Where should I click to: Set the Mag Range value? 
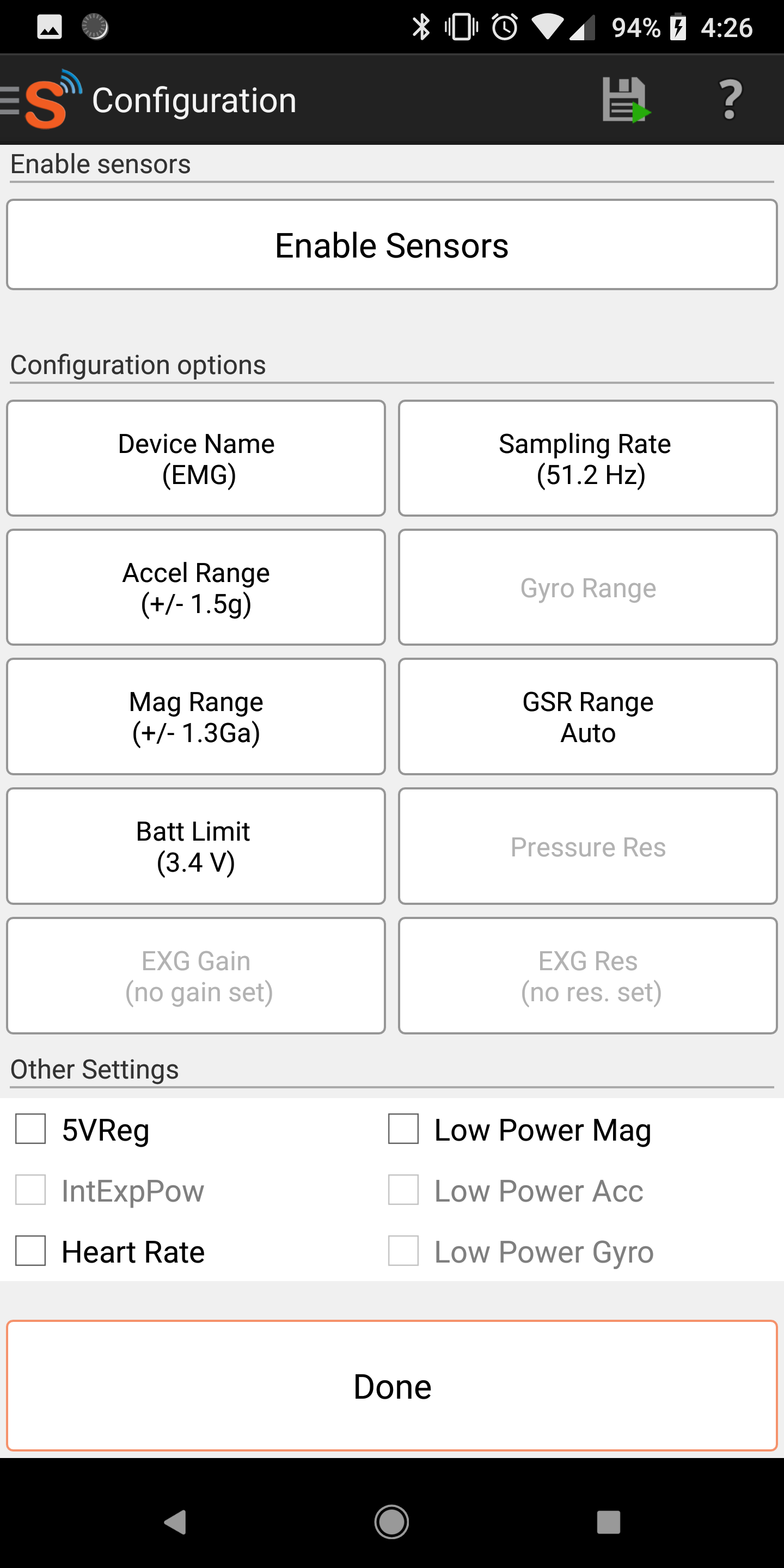click(x=196, y=716)
